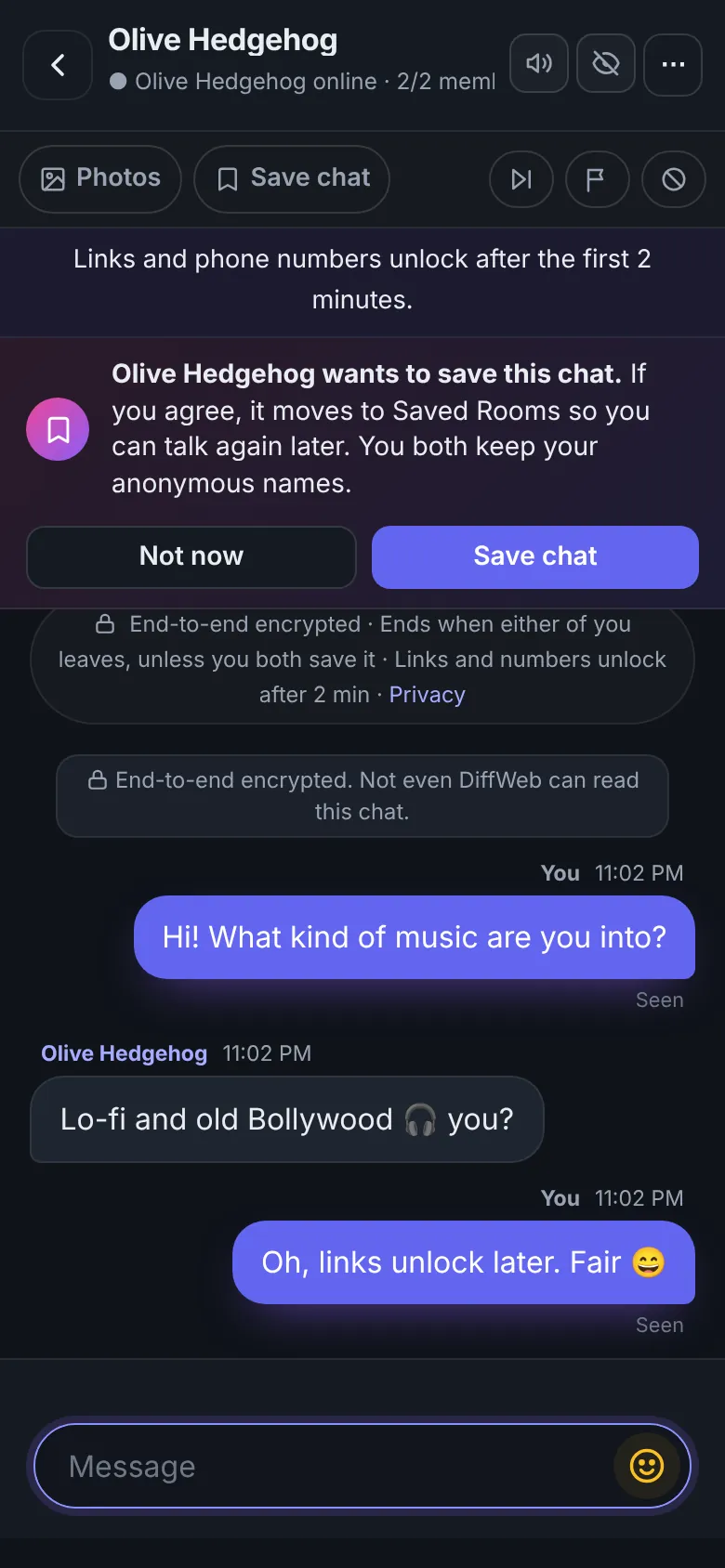The width and height of the screenshot is (725, 1568).
Task: Tap the Save chat chip in toolbar
Action: [292, 178]
